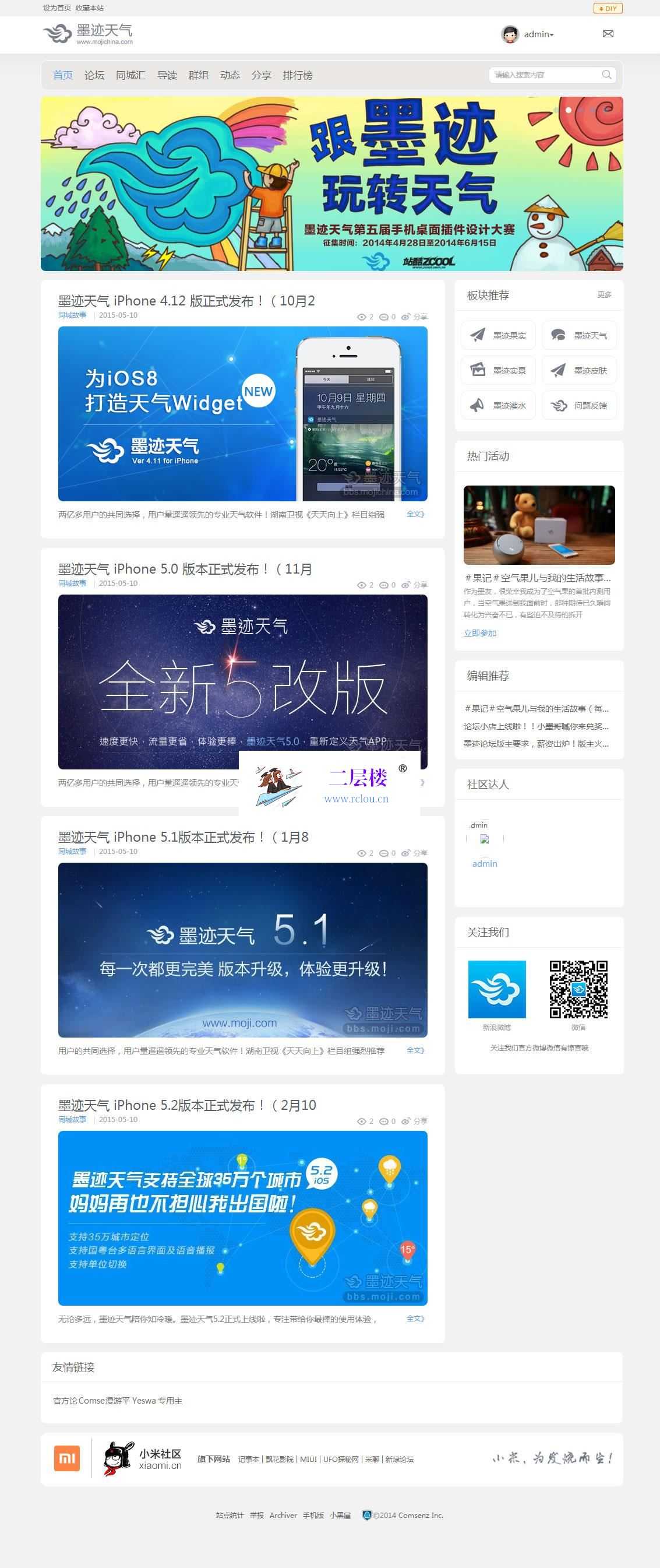This screenshot has width=660, height=1568.
Task: Open the 问题反馈 board
Action: 579,405
